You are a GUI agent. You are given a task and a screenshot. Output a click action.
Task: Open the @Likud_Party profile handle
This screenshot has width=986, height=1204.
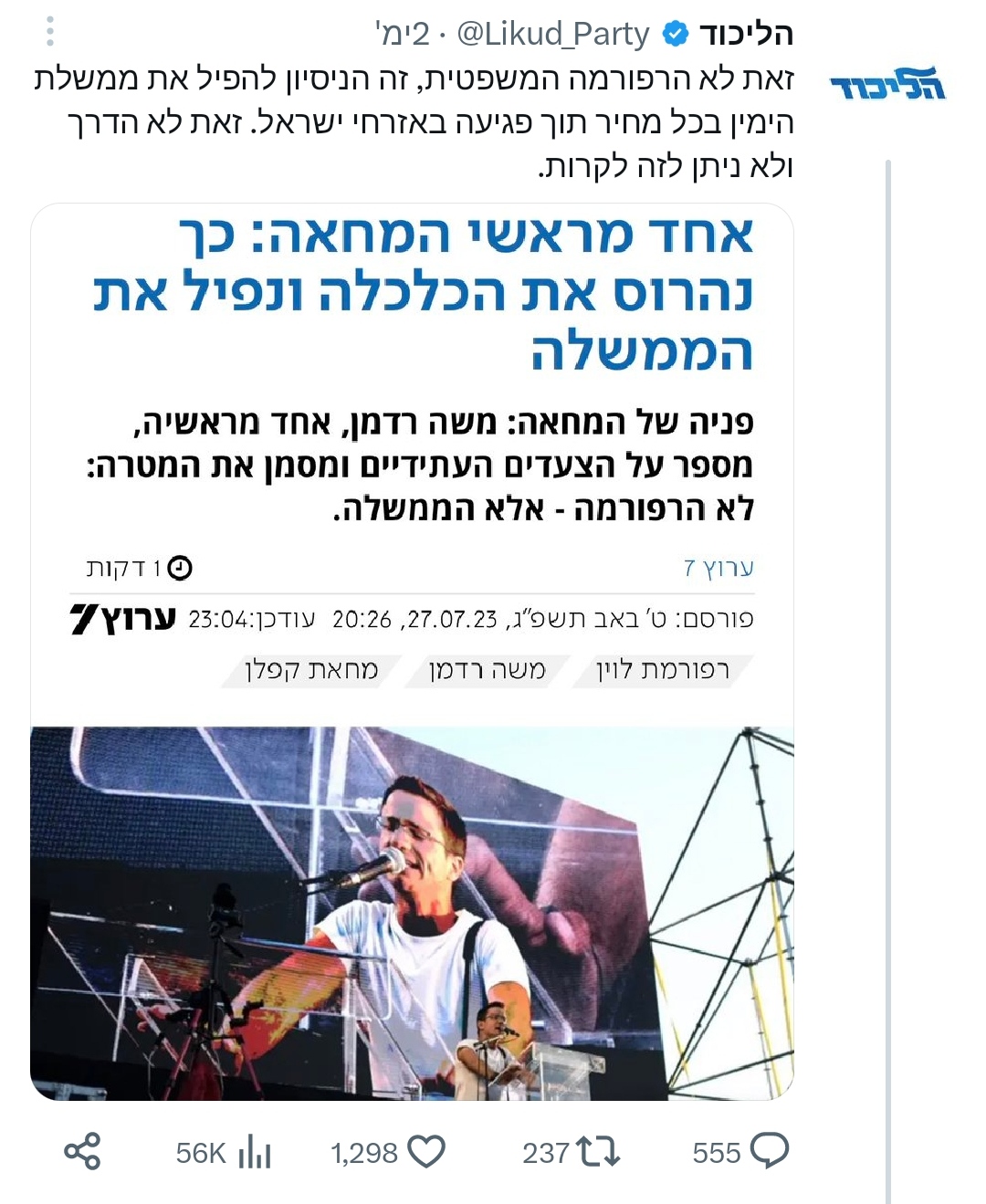pos(552,35)
